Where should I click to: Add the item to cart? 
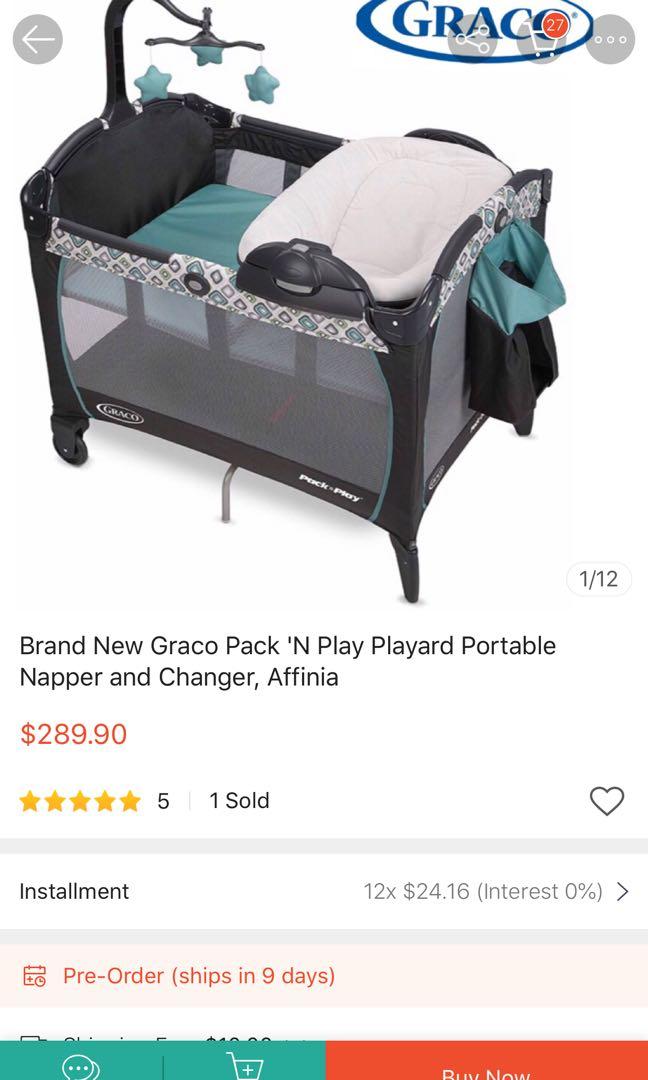(244, 1065)
